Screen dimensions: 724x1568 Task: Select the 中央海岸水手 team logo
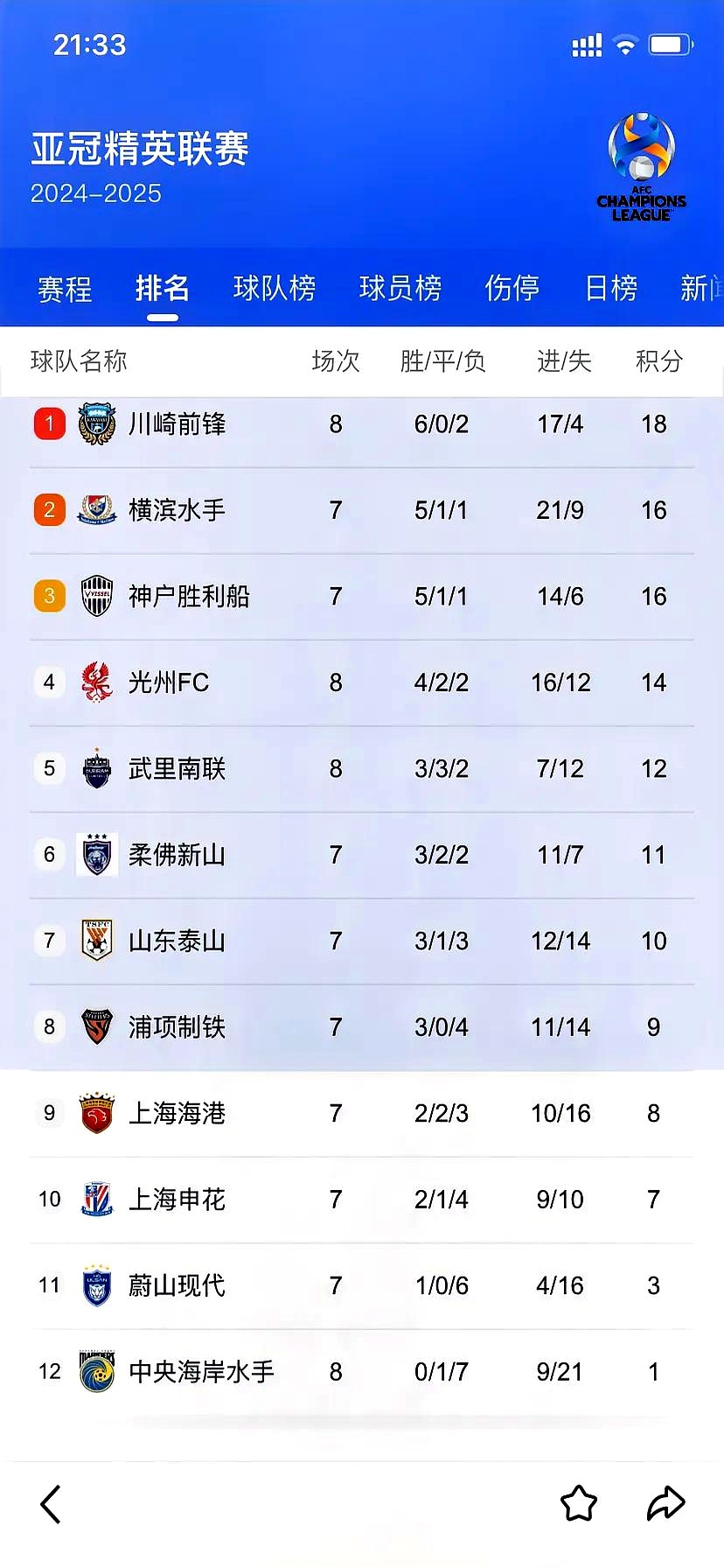(96, 1372)
